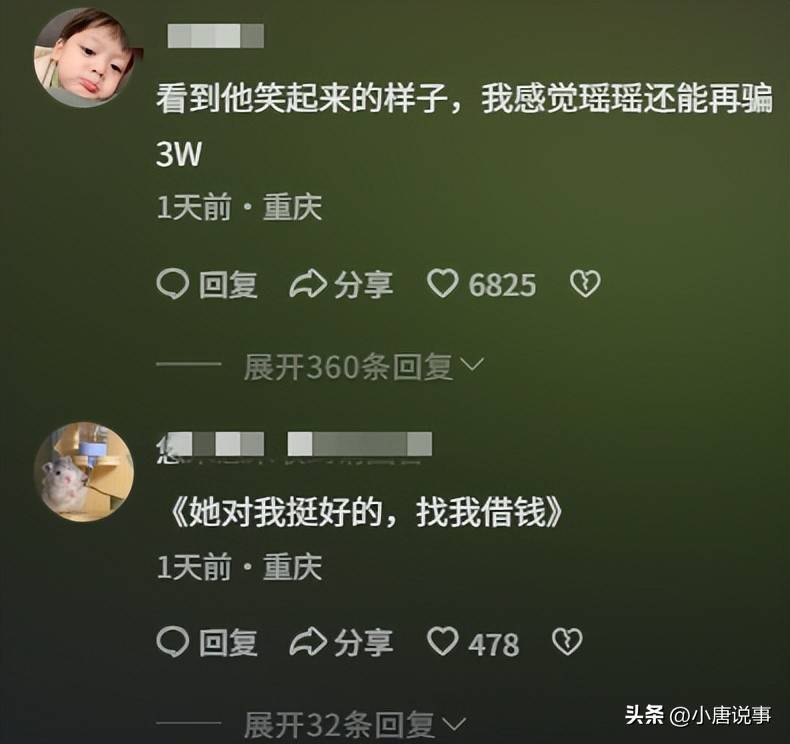Open the hamster avatar of second commenter
Viewport: 790px width, 744px height.
pos(84,470)
